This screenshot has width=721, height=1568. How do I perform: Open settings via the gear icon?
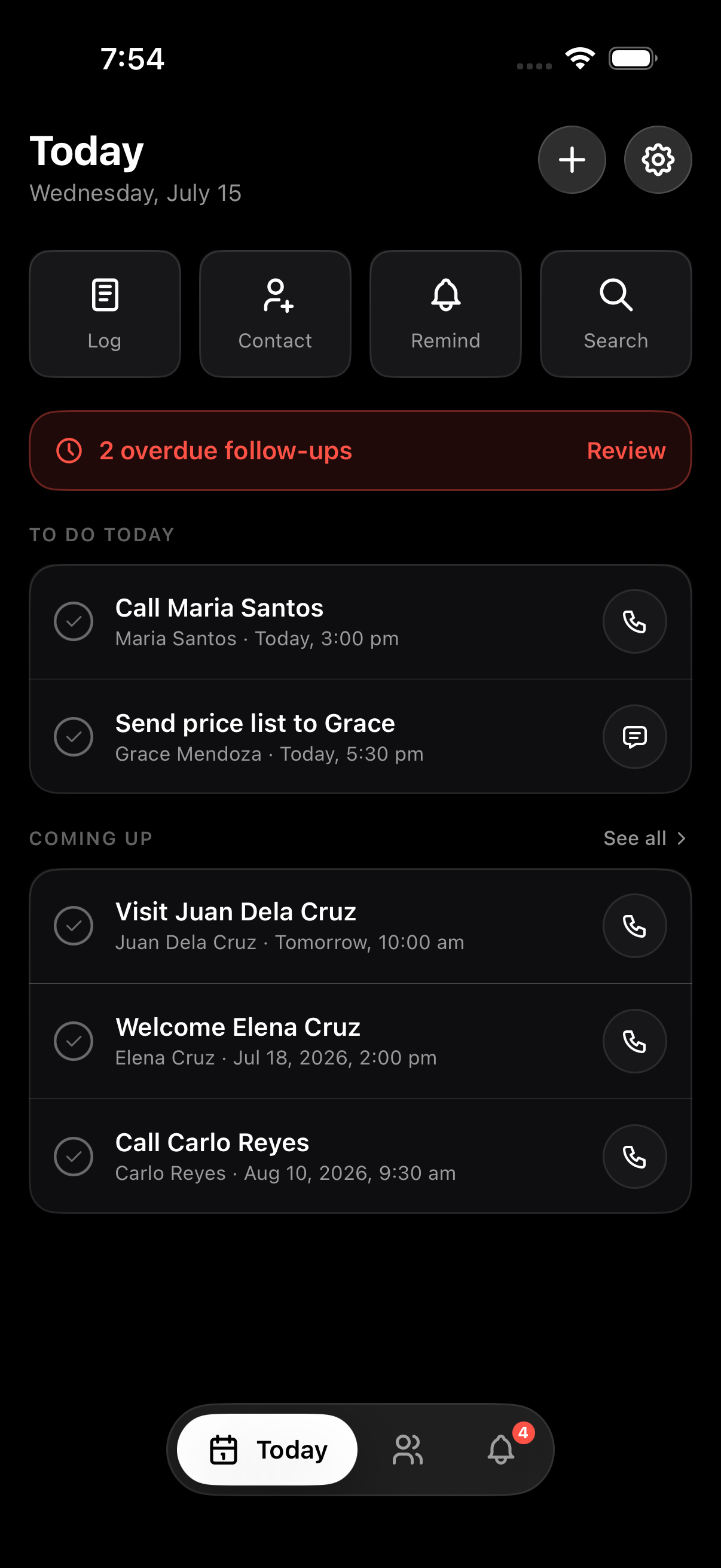[658, 160]
